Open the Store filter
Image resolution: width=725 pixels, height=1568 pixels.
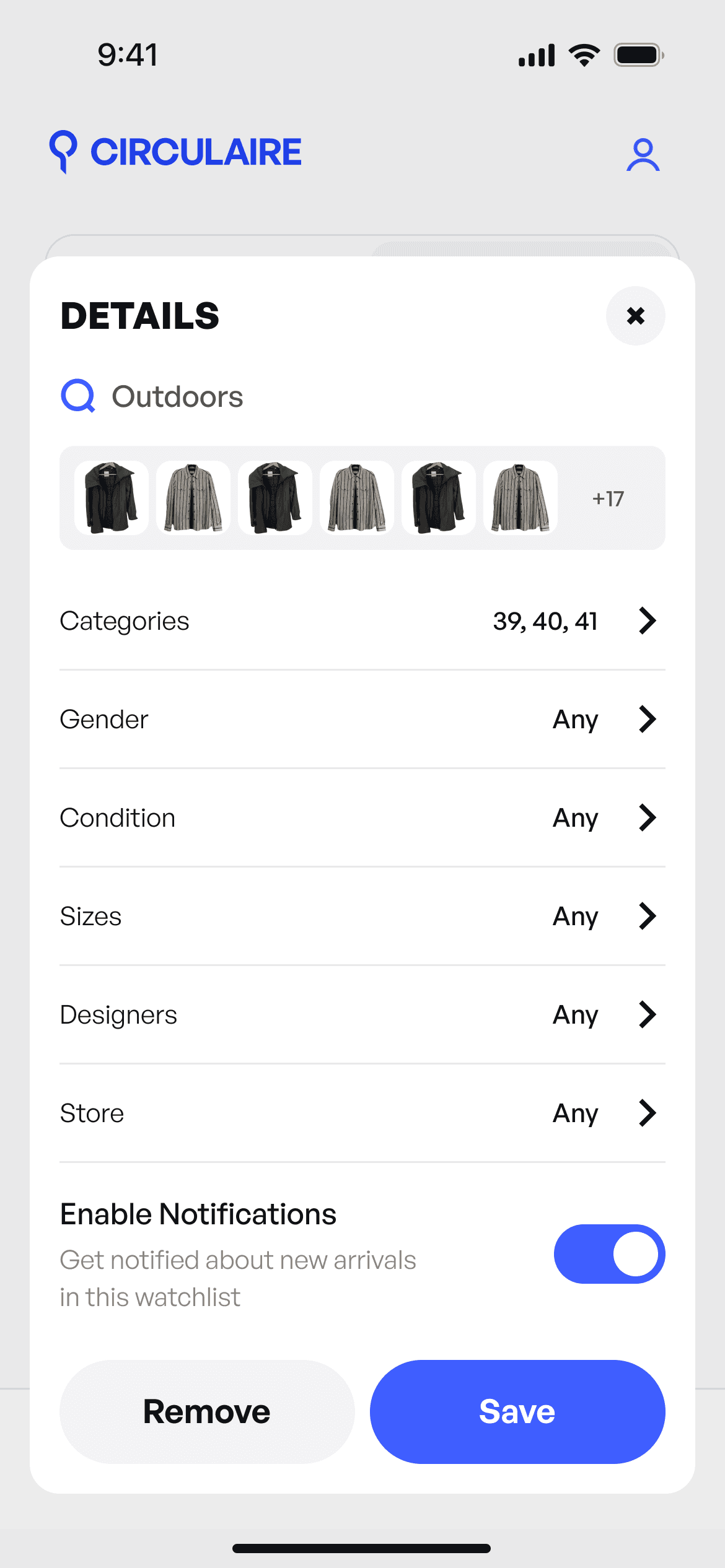point(362,1113)
